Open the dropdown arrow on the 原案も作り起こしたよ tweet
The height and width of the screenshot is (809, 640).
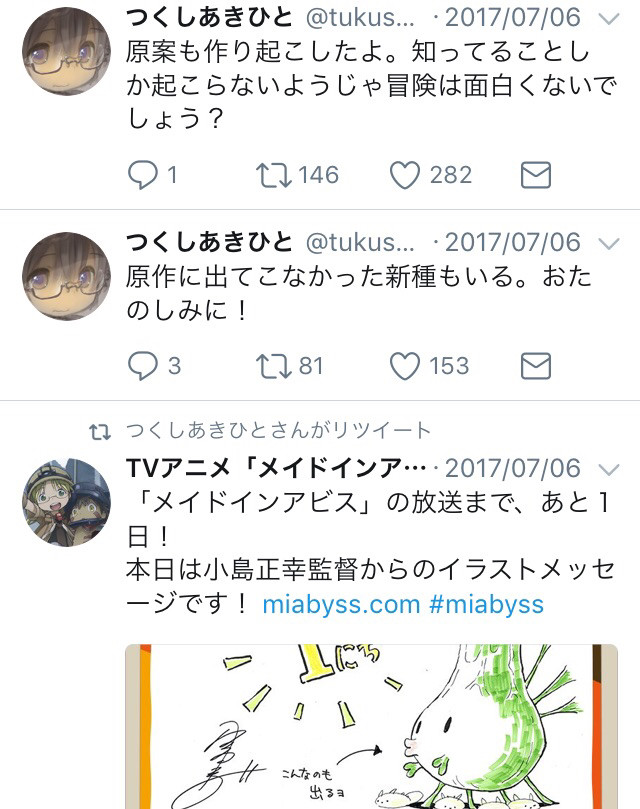(x=608, y=19)
